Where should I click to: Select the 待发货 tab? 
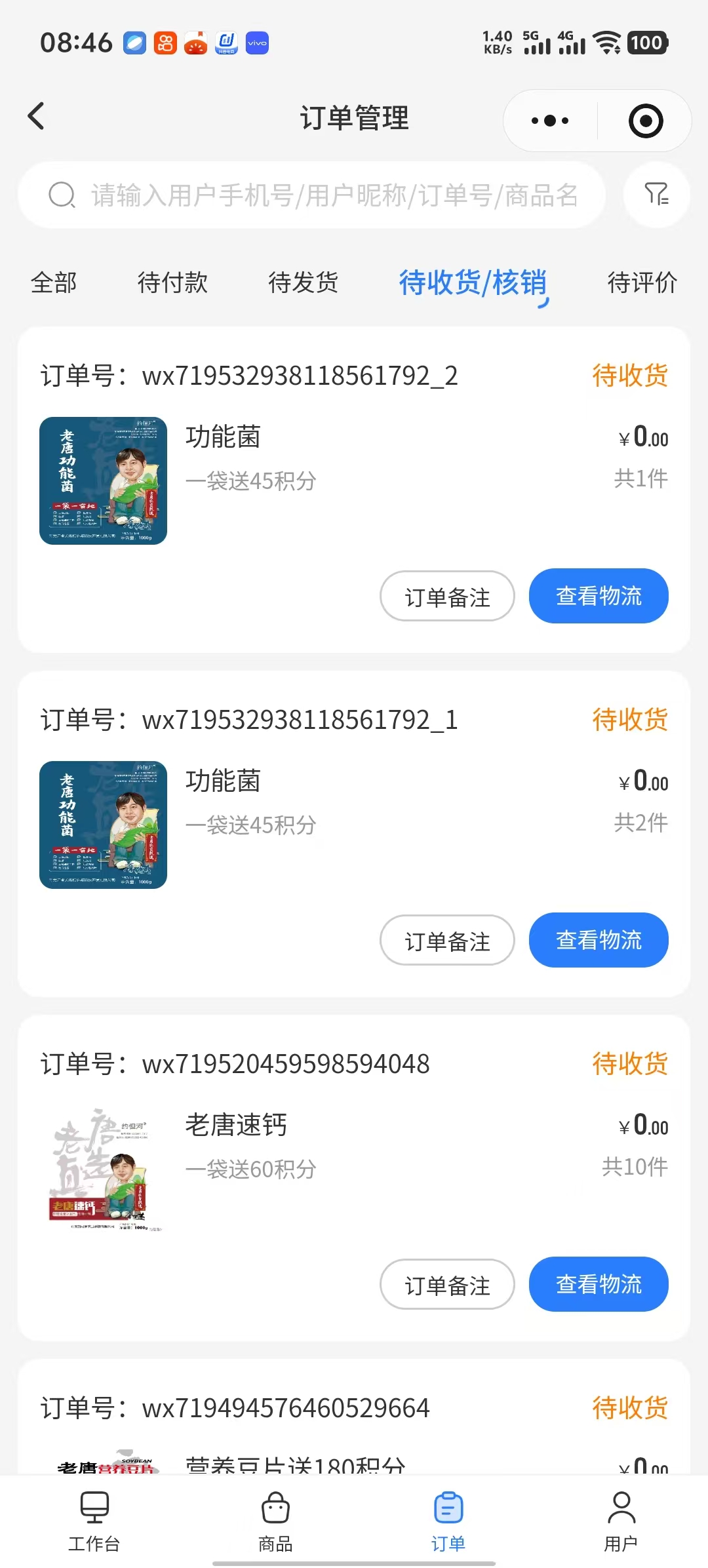(x=303, y=283)
